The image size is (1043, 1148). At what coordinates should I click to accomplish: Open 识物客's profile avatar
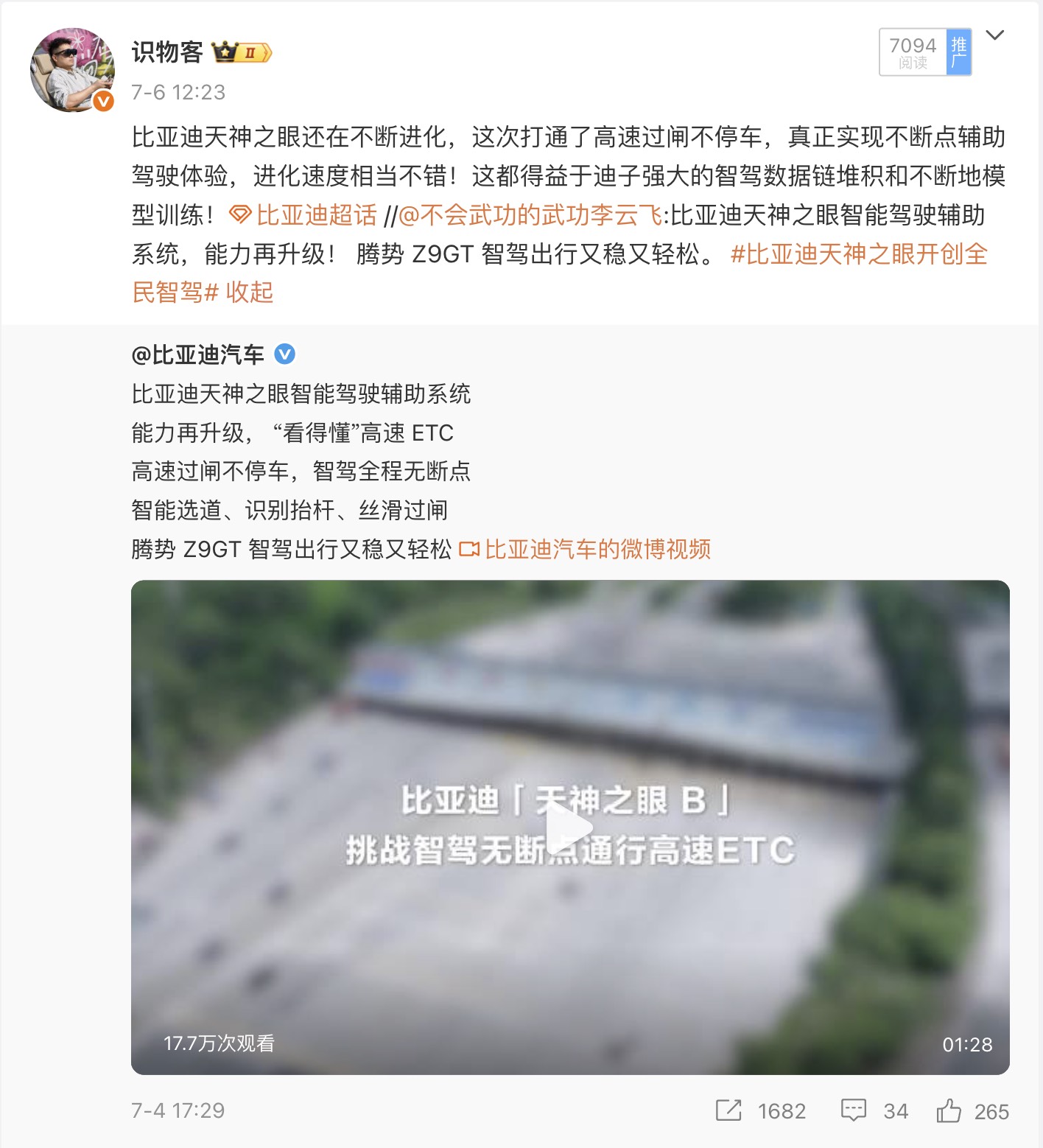(x=71, y=70)
